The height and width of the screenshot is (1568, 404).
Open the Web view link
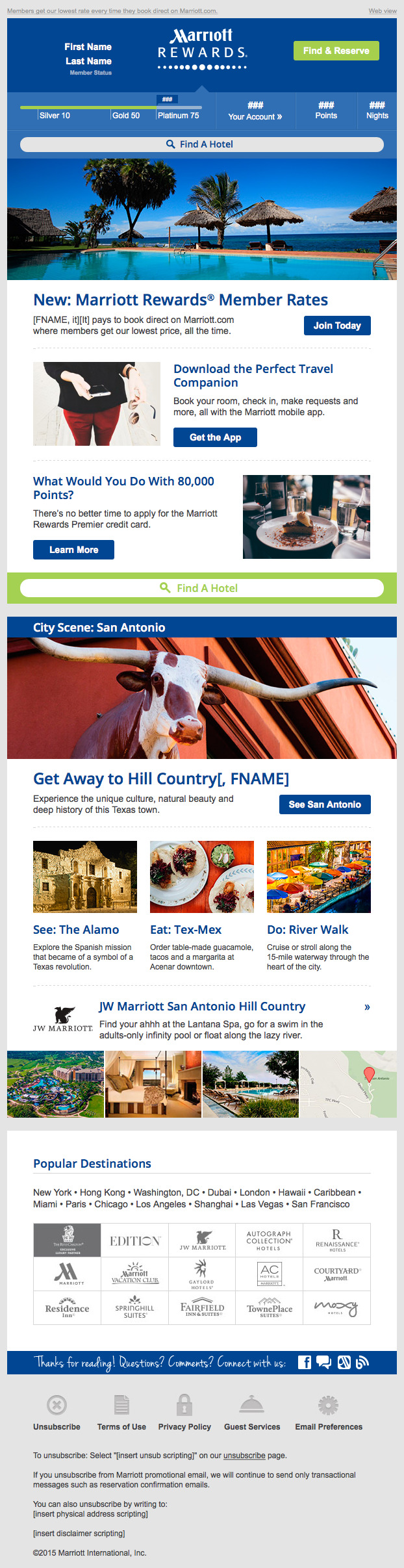click(x=383, y=11)
